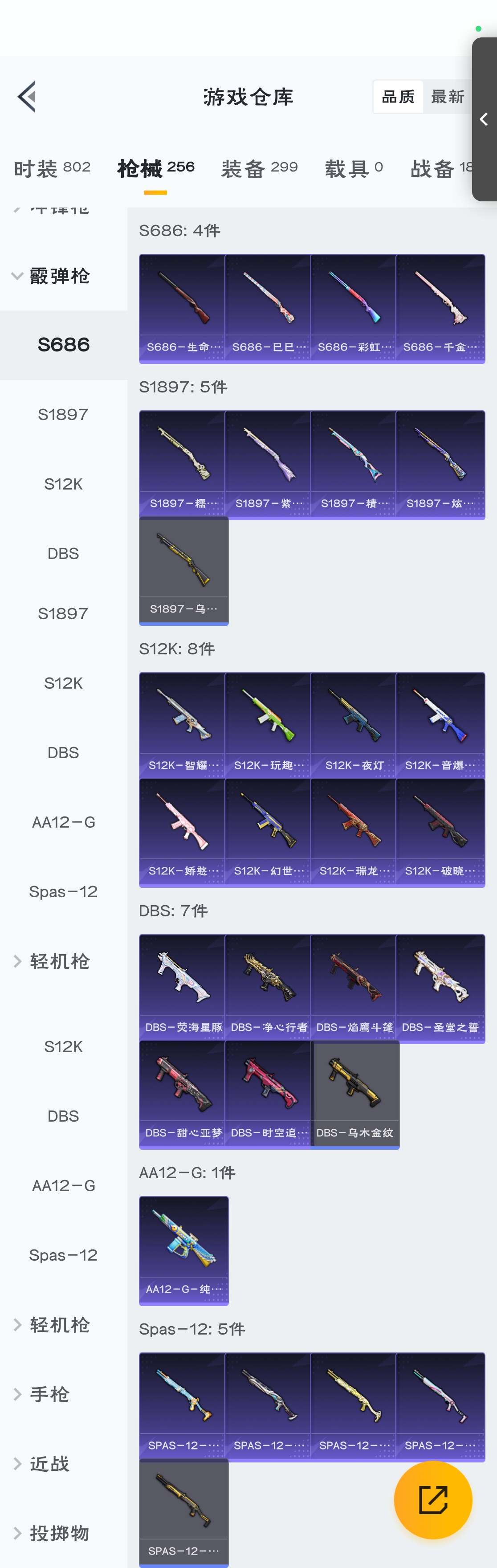This screenshot has width=497, height=1568.
Task: Open the S12K-夜灯 skin tile
Action: tap(353, 724)
